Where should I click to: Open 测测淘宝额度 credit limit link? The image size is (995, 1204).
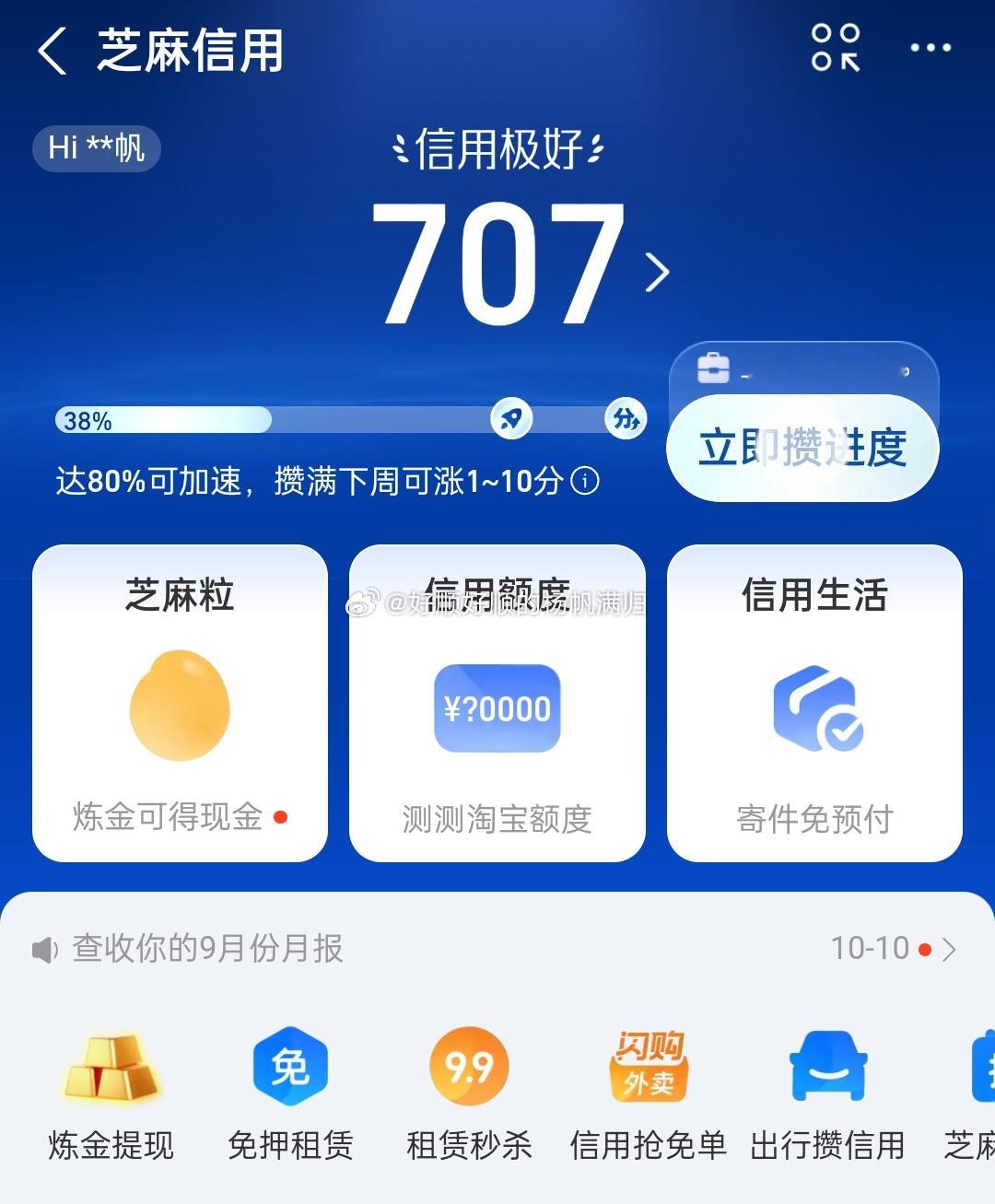497,817
